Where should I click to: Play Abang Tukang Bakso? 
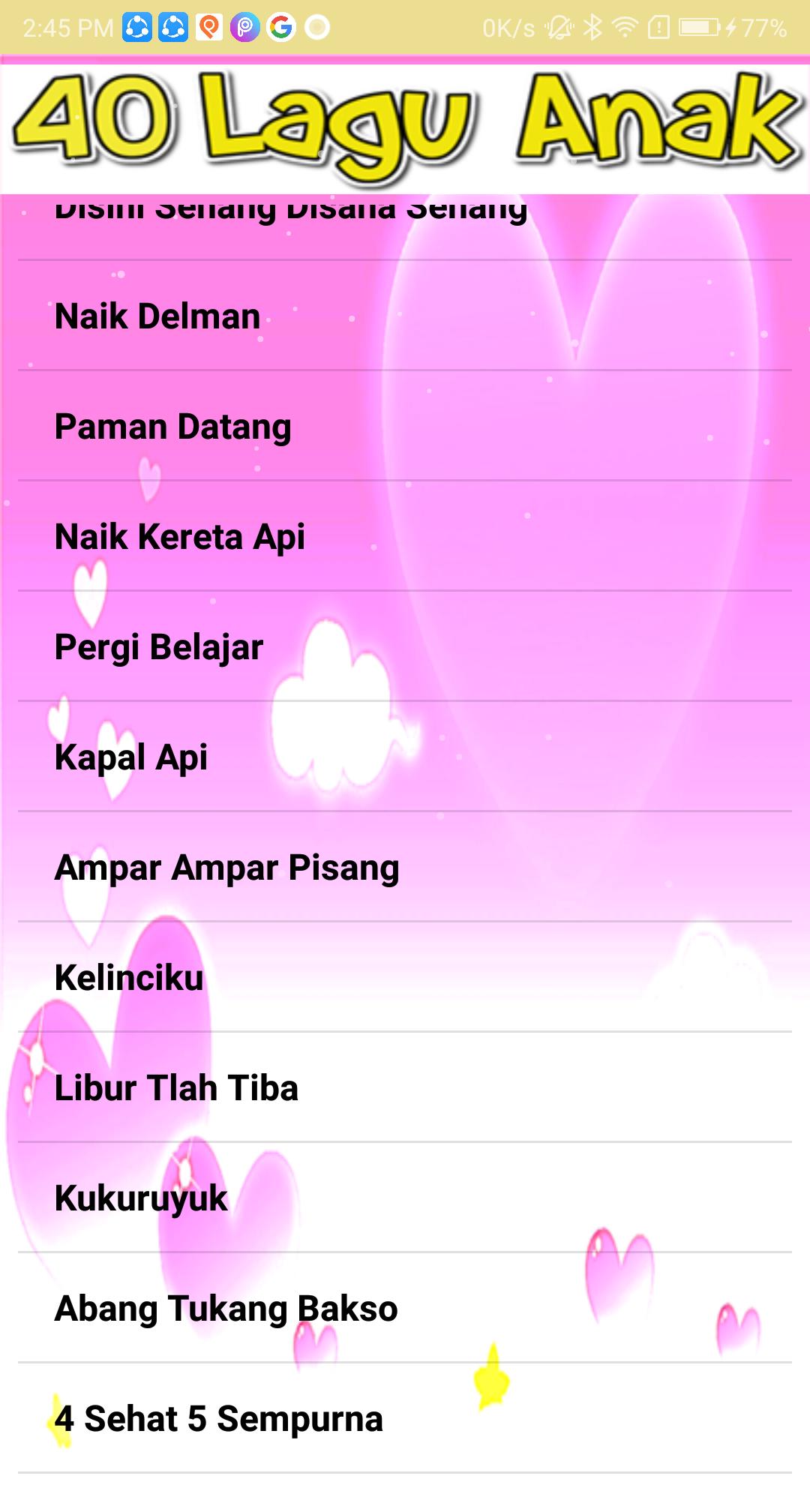click(405, 1308)
